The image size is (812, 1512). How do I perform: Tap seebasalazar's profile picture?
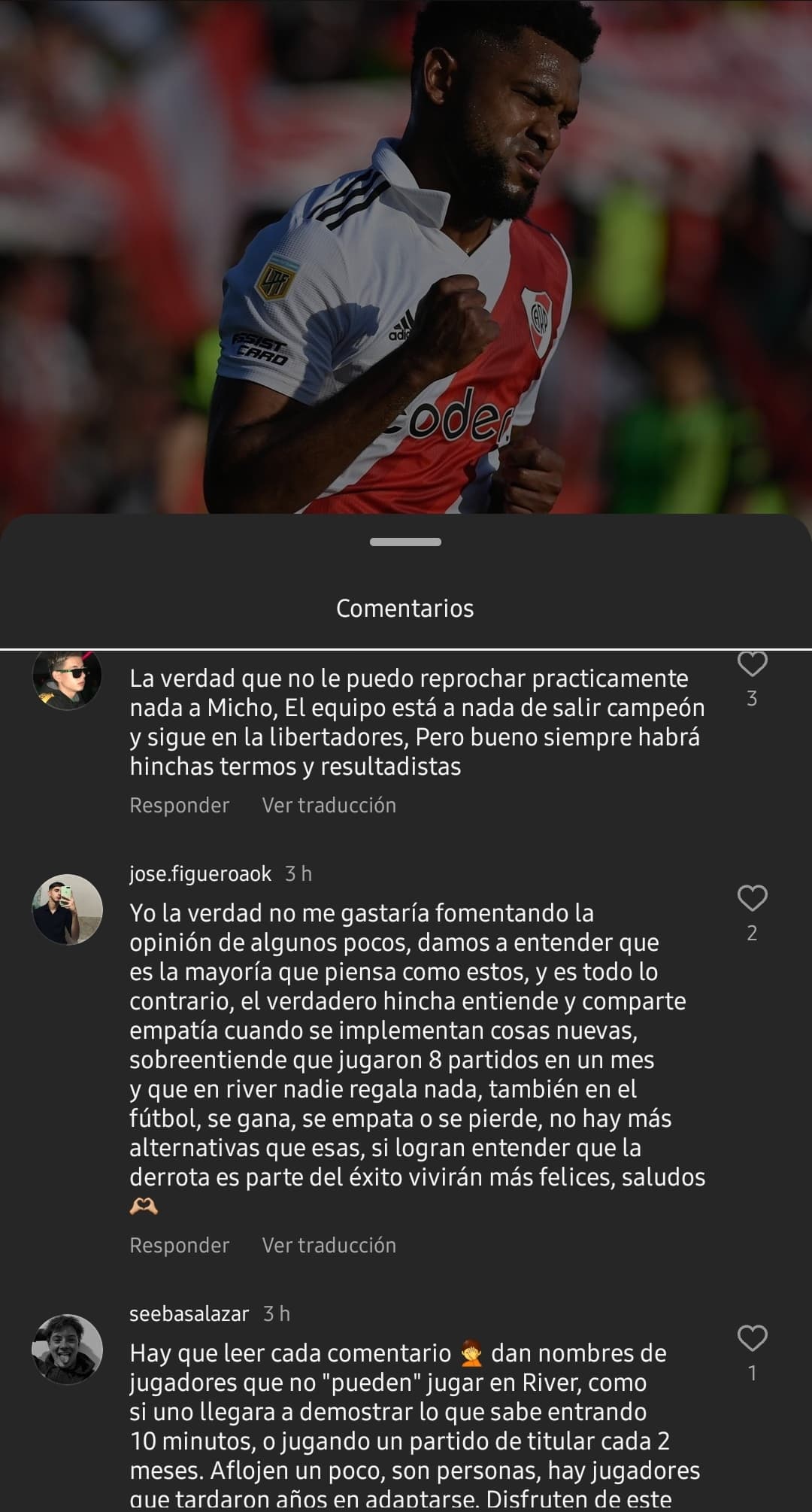tap(67, 1349)
